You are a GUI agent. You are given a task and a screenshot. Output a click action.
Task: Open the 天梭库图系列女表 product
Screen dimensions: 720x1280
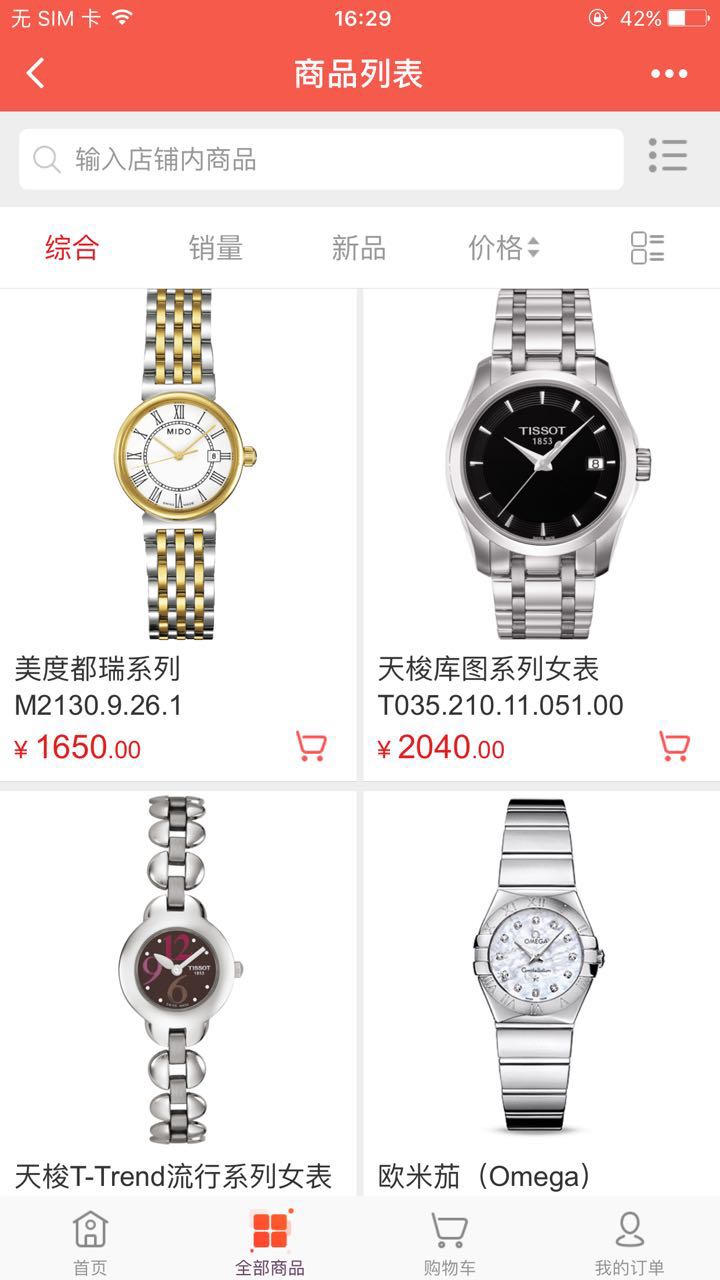(x=541, y=465)
